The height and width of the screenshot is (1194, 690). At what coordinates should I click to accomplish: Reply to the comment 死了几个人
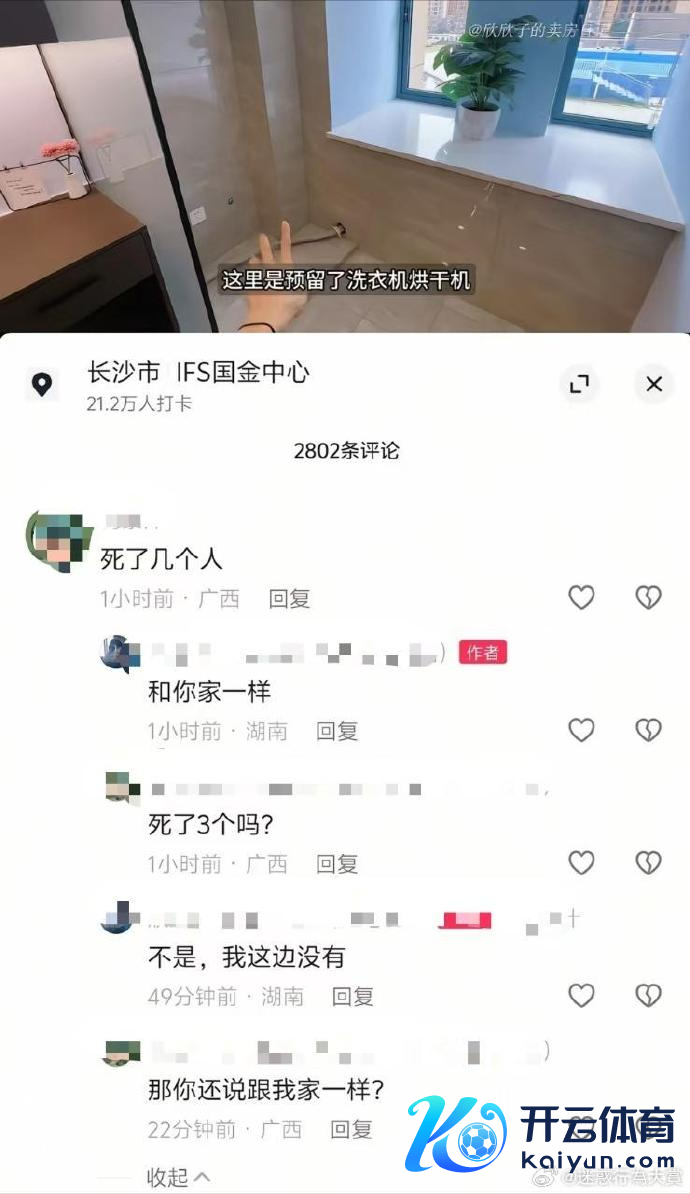(x=289, y=599)
